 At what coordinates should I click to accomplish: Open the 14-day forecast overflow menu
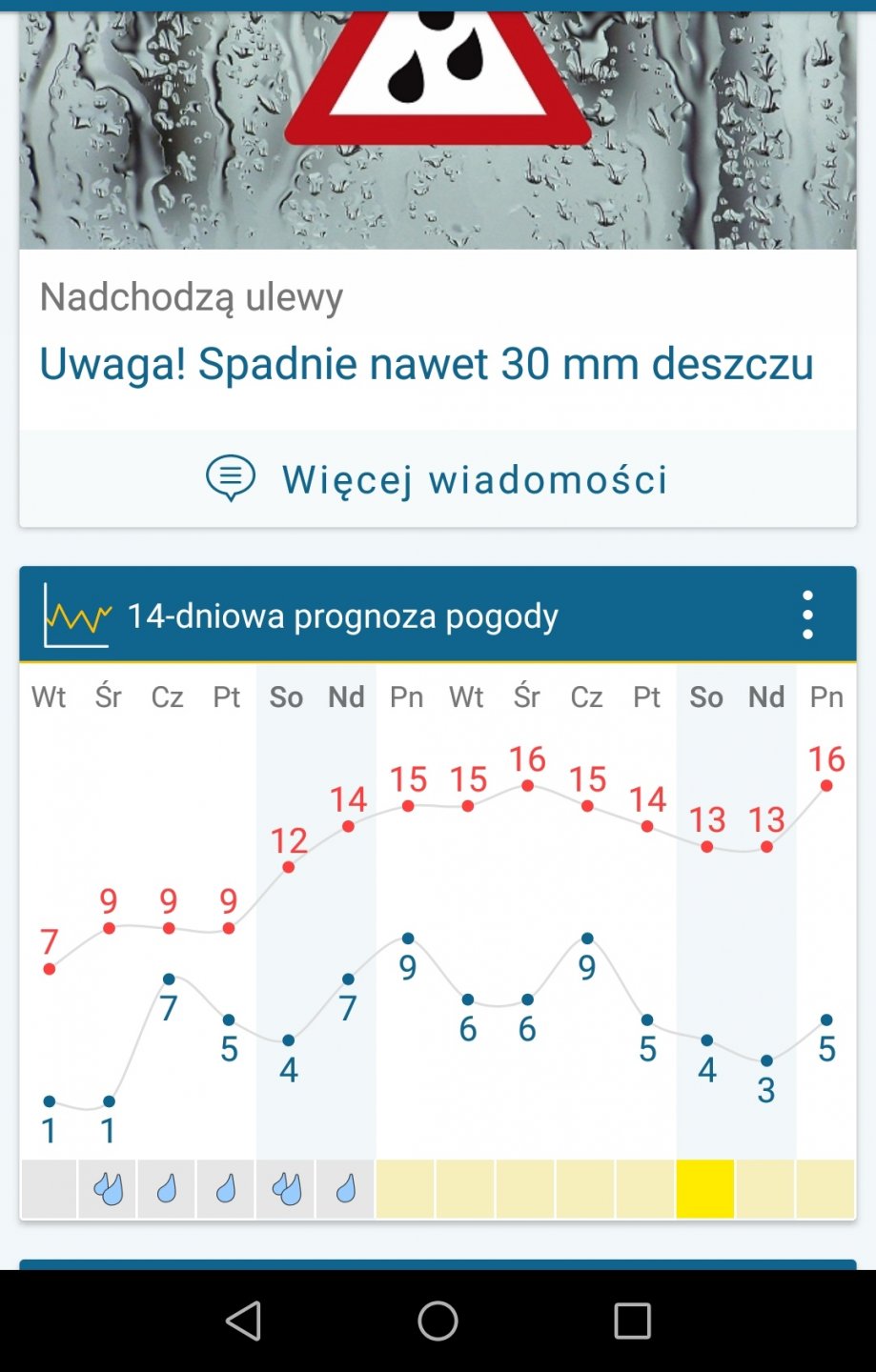point(807,615)
